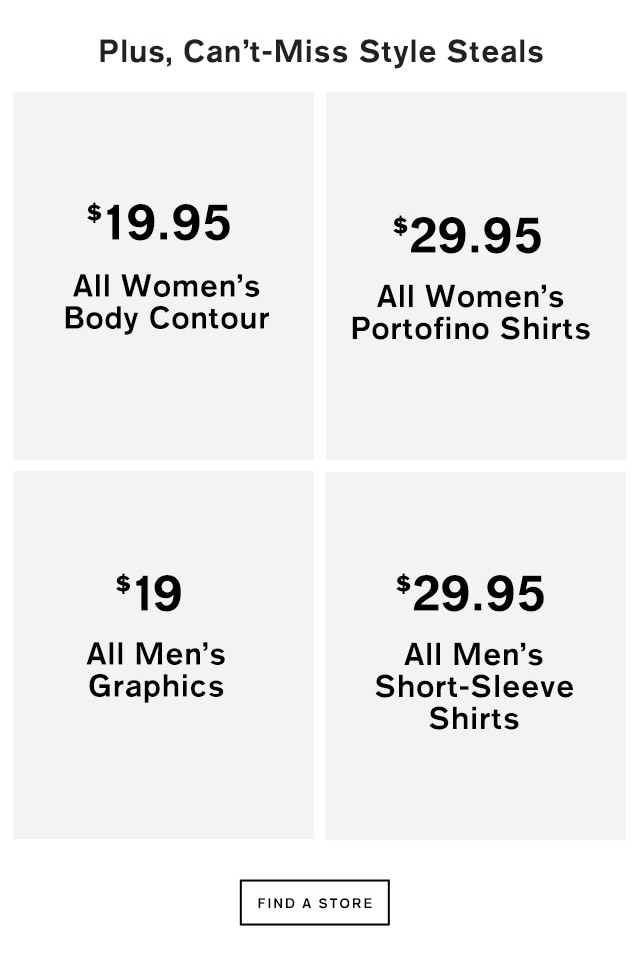The image size is (640, 961).
Task: Tap the Find a Store button
Action: [314, 902]
